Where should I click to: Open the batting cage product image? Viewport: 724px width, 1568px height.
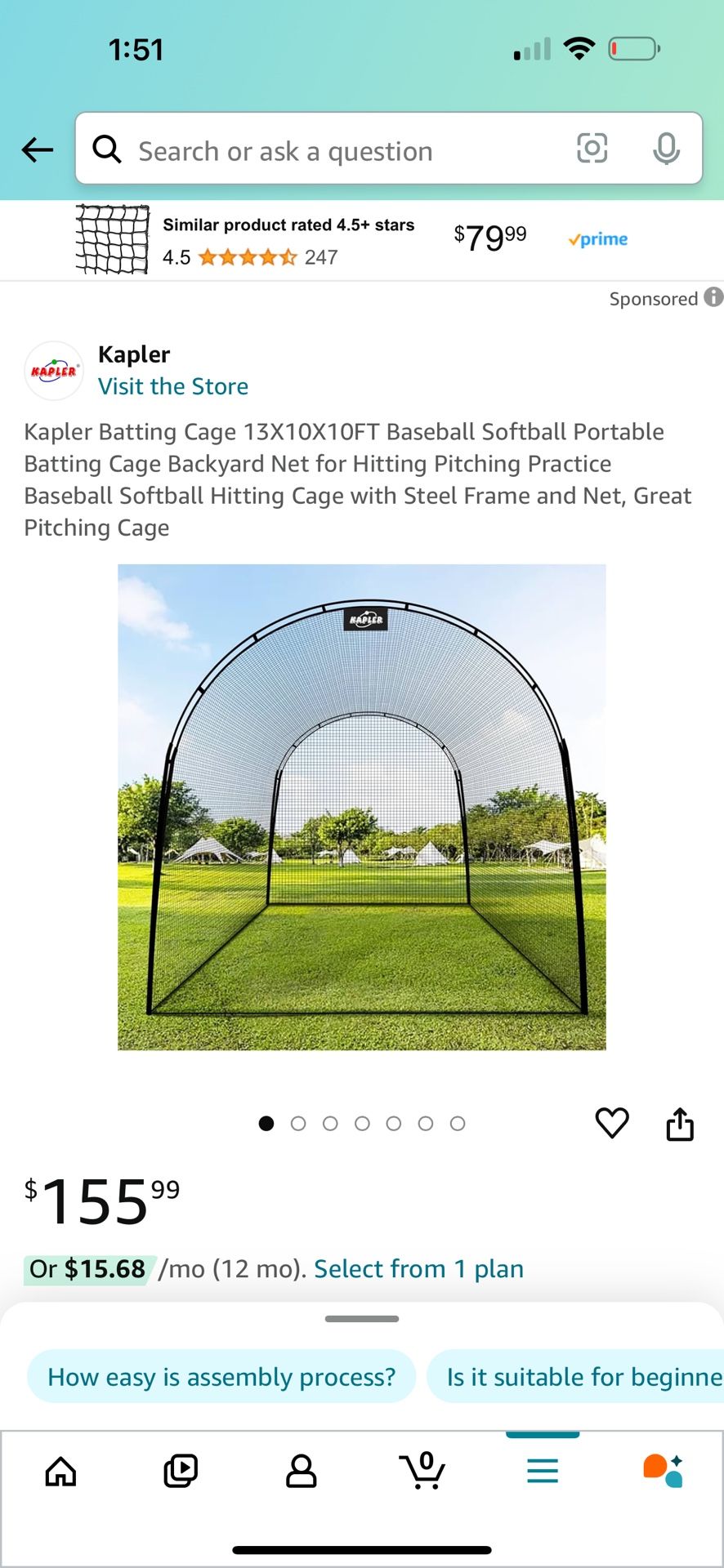362,807
